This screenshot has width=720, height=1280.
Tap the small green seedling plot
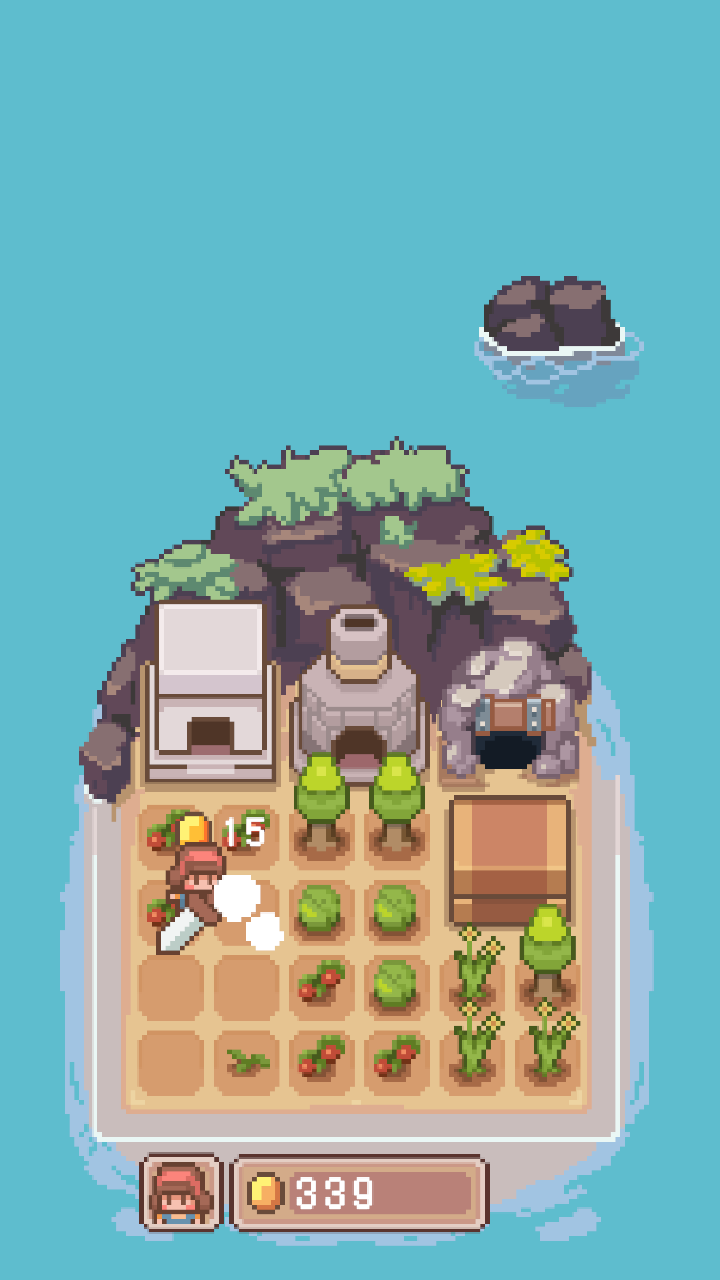(247, 1060)
